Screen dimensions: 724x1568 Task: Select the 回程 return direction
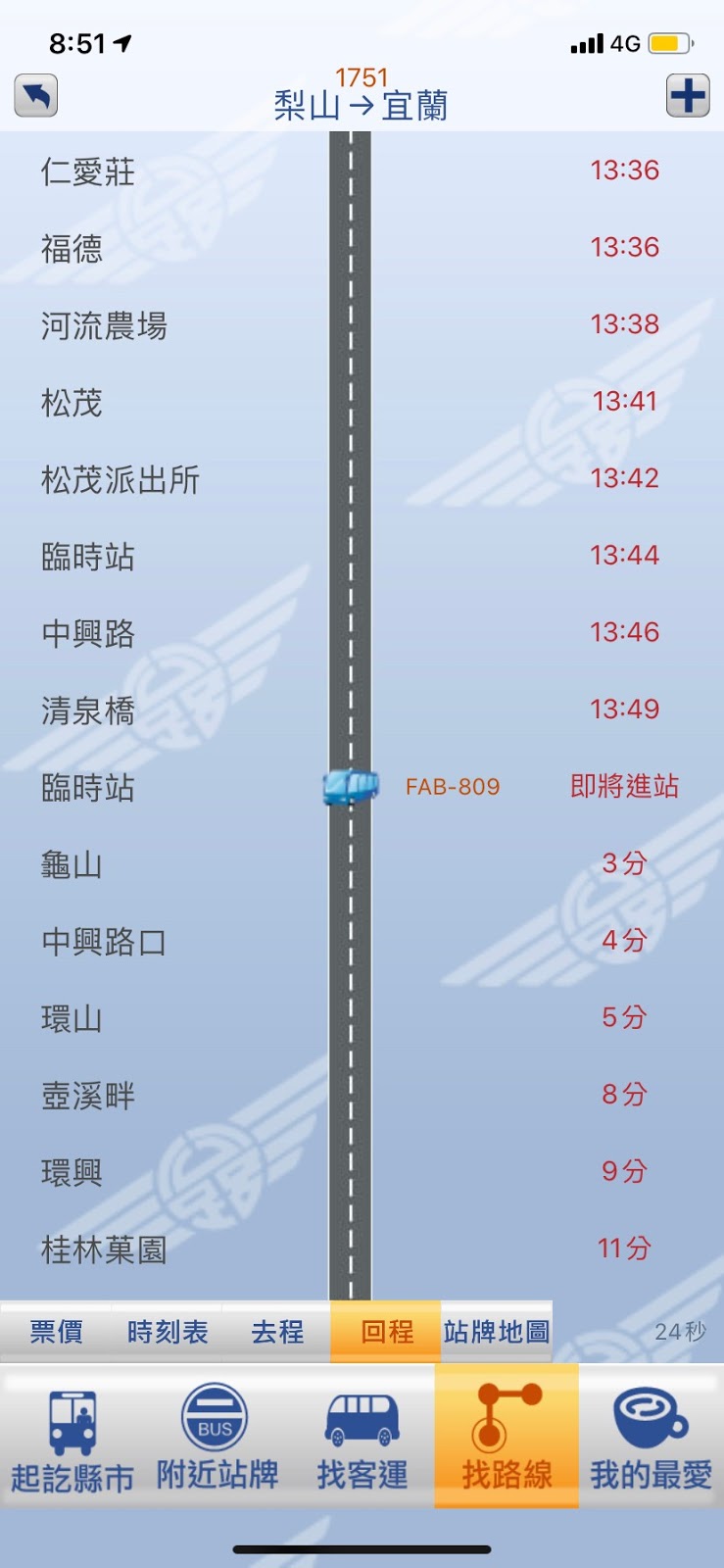point(386,1331)
